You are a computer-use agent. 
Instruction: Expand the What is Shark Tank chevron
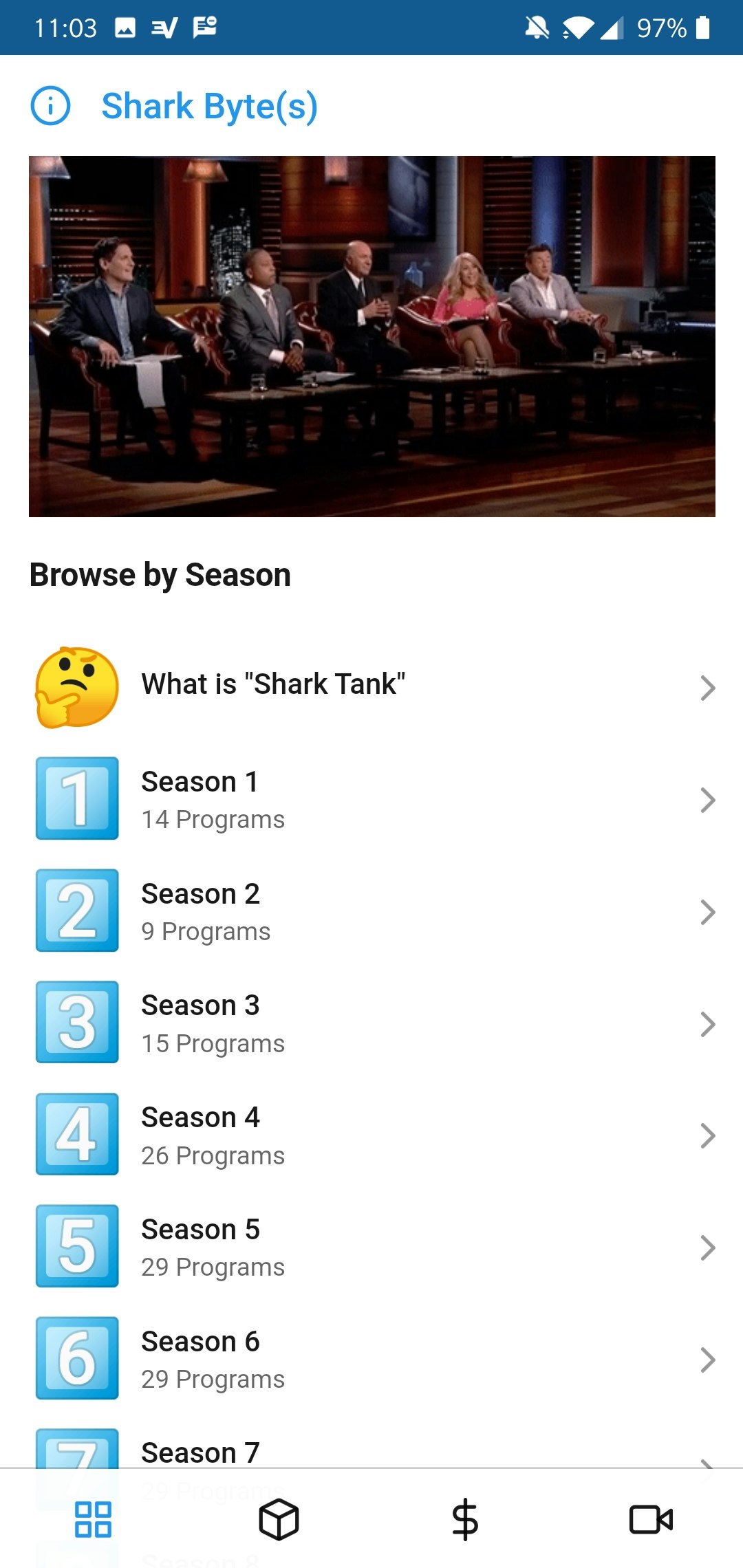point(708,688)
